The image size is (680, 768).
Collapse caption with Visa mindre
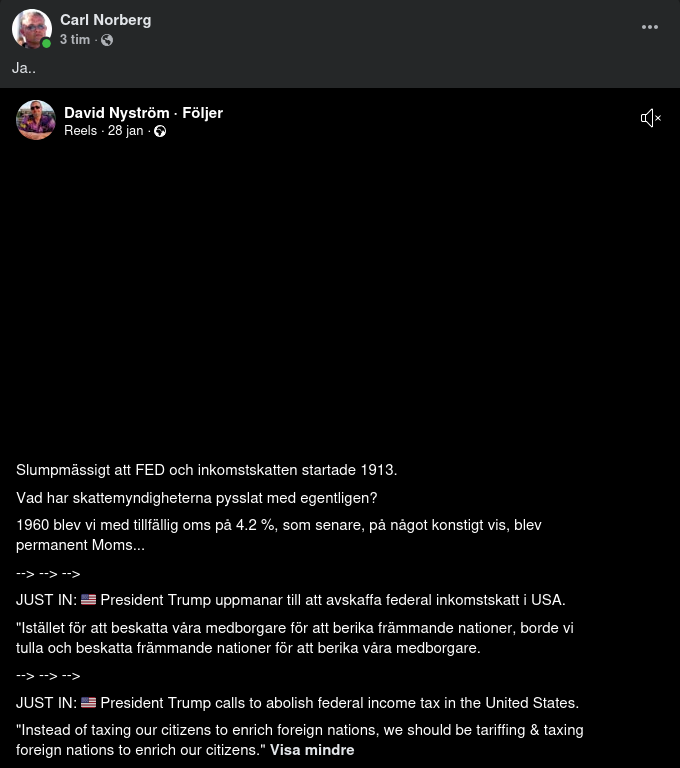click(x=312, y=750)
